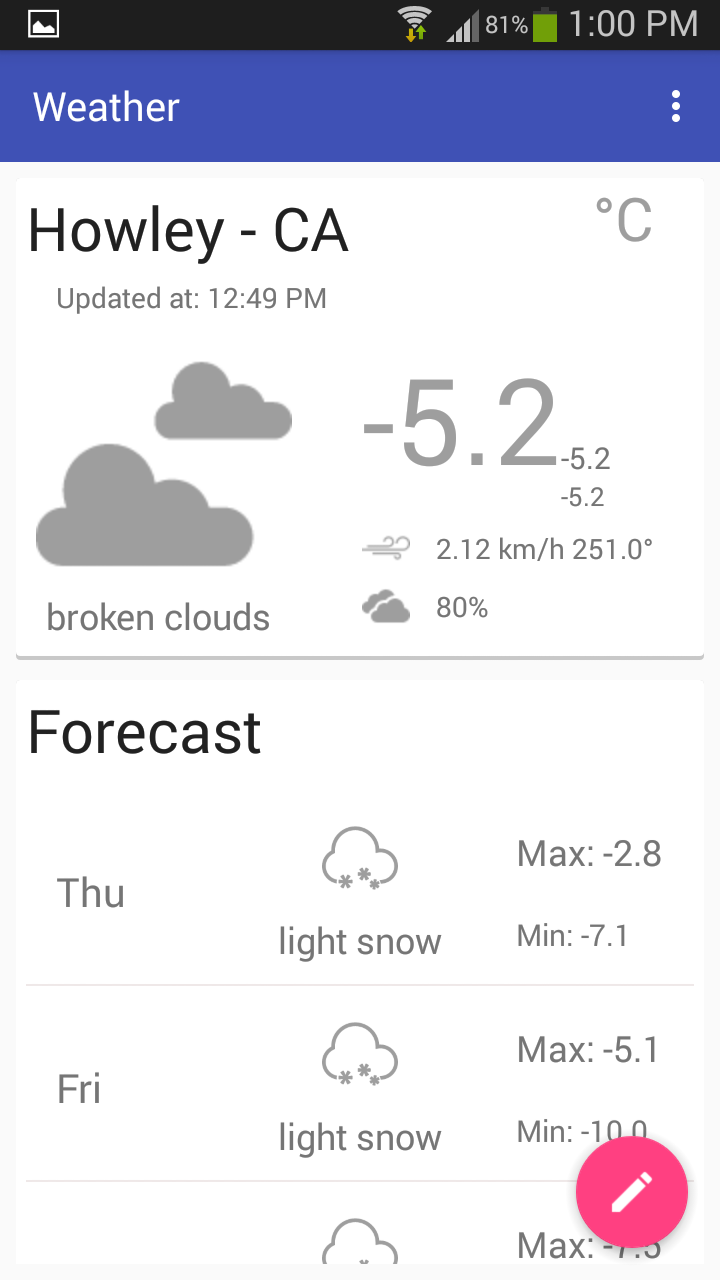This screenshot has width=720, height=1280.
Task: Open the overflow menu in the Weather bar
Action: click(x=676, y=106)
